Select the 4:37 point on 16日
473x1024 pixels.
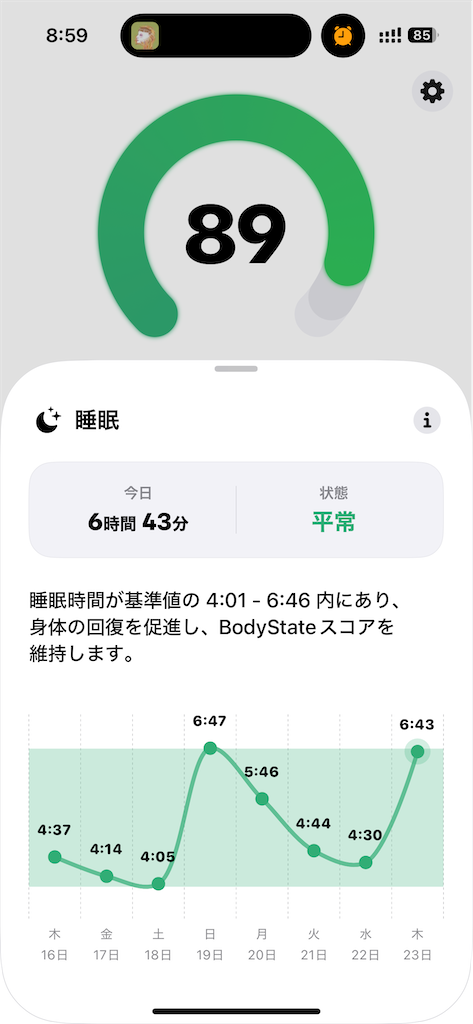55,856
